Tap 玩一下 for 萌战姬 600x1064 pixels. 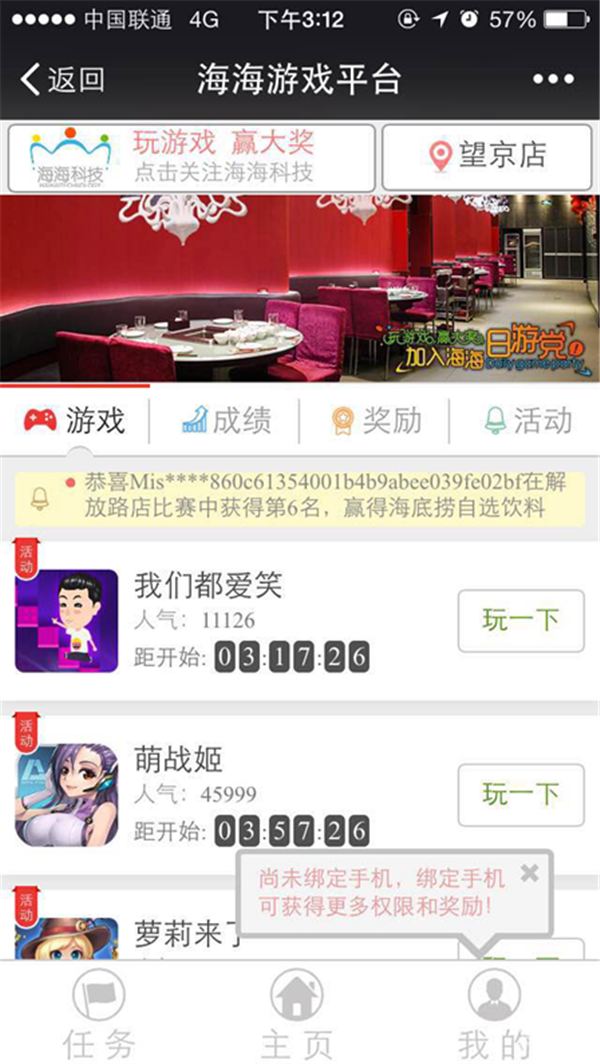(x=520, y=795)
